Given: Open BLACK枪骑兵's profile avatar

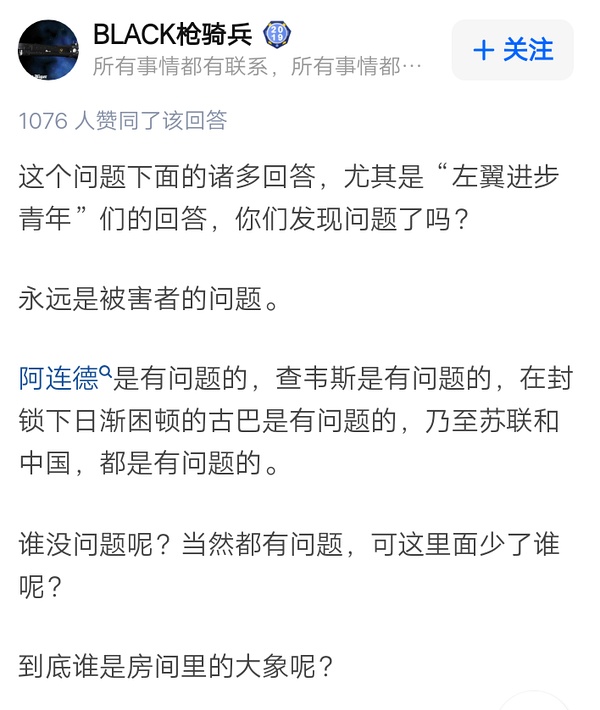Looking at the screenshot, I should [x=48, y=50].
